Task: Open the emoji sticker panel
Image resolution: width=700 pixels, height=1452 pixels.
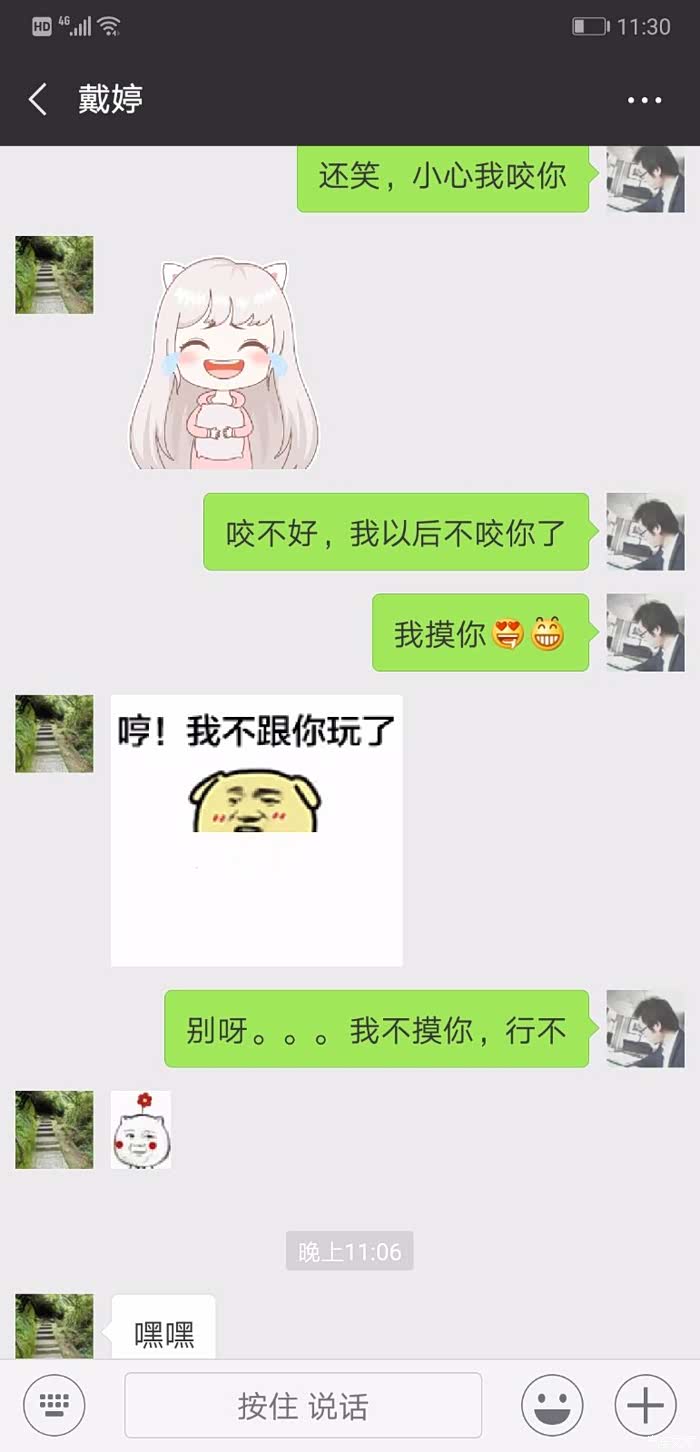Action: coord(552,1405)
